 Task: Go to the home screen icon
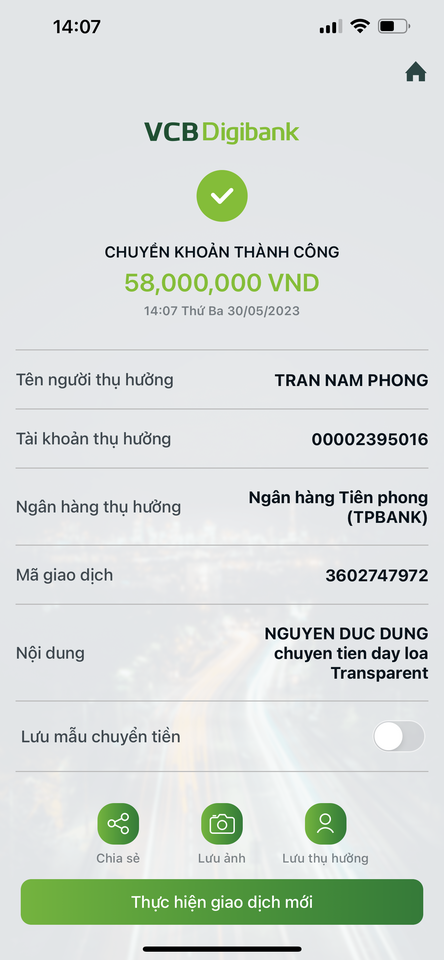(x=415, y=73)
